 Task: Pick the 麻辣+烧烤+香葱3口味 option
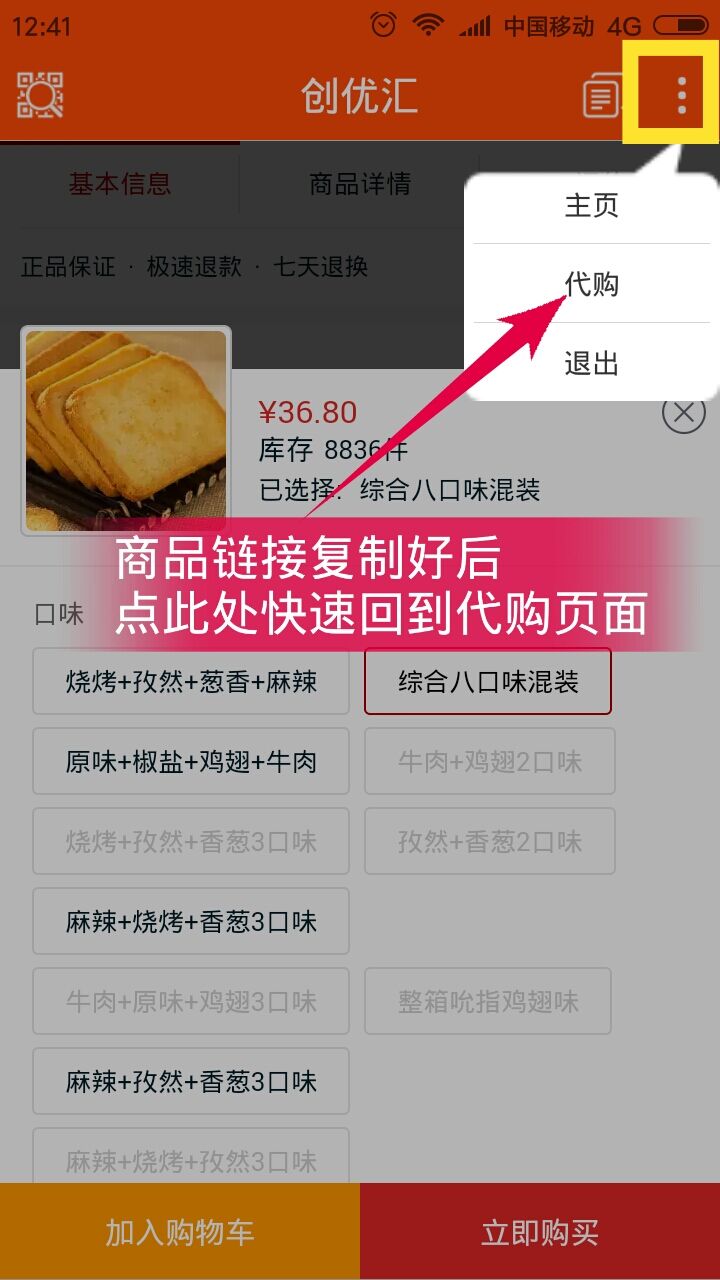(x=191, y=922)
